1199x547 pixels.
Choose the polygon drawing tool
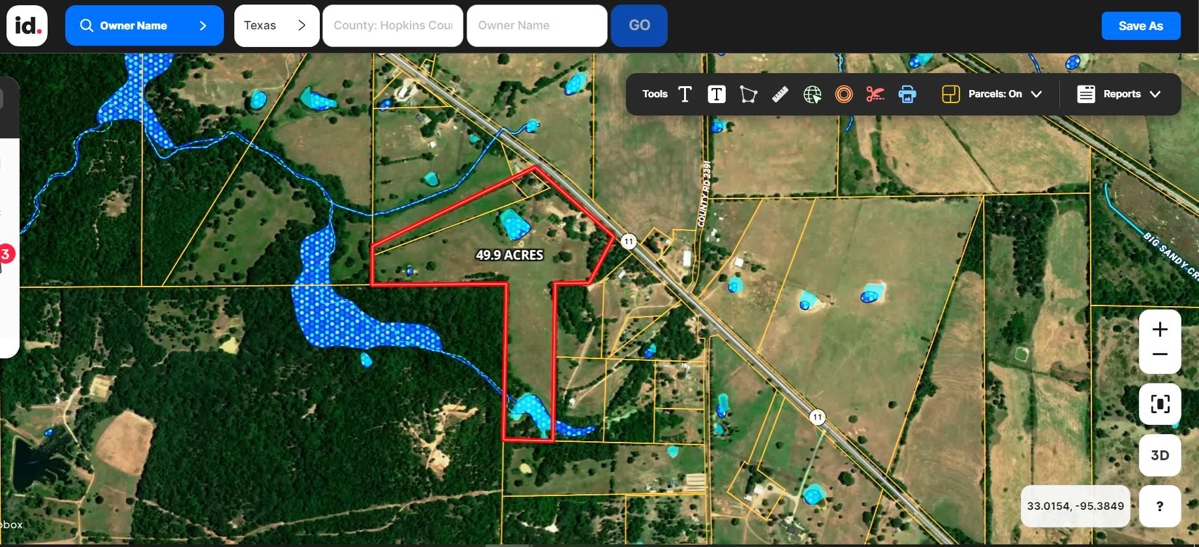(x=748, y=94)
